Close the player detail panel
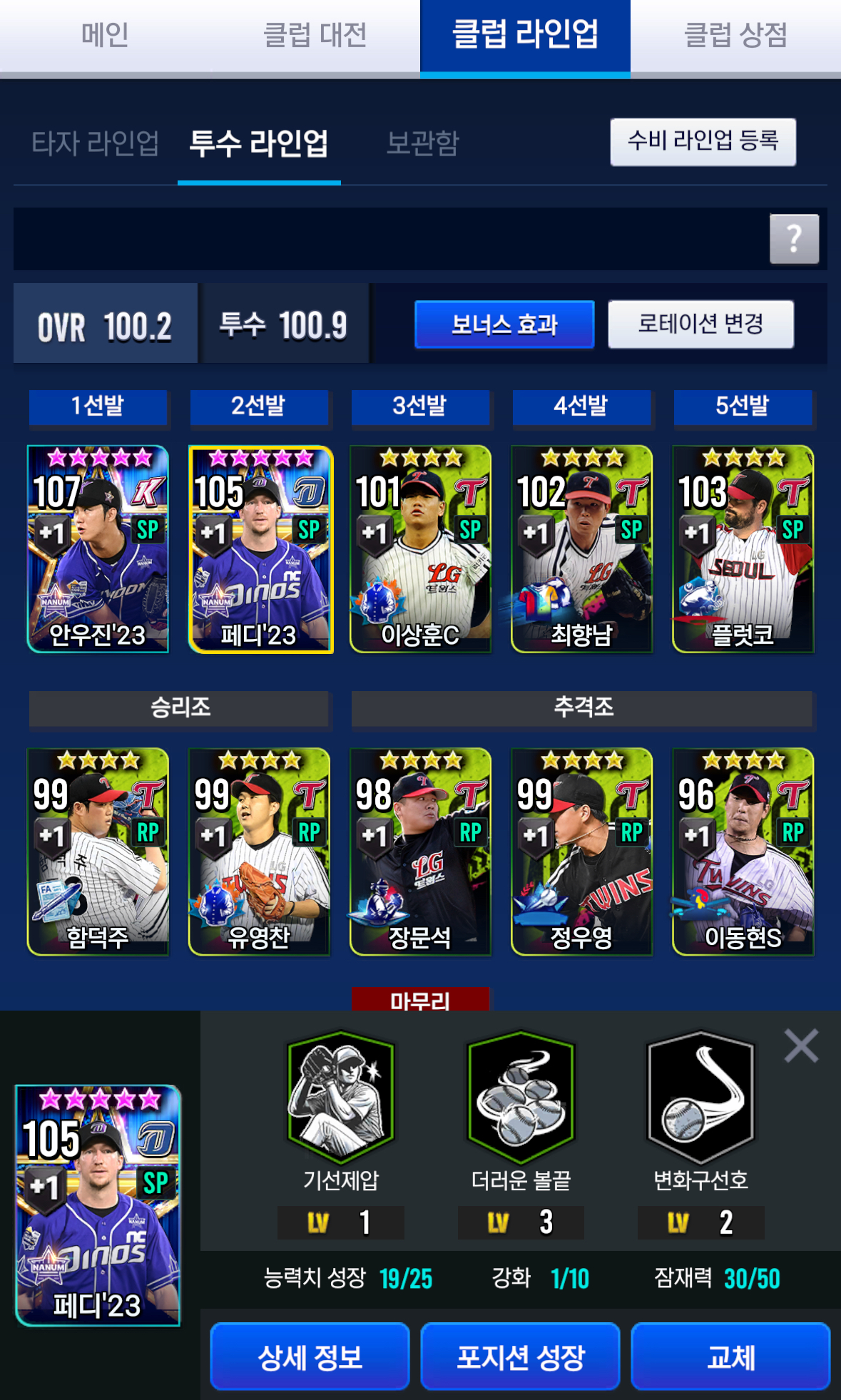The height and width of the screenshot is (1400, 841). pyautogui.click(x=801, y=1046)
